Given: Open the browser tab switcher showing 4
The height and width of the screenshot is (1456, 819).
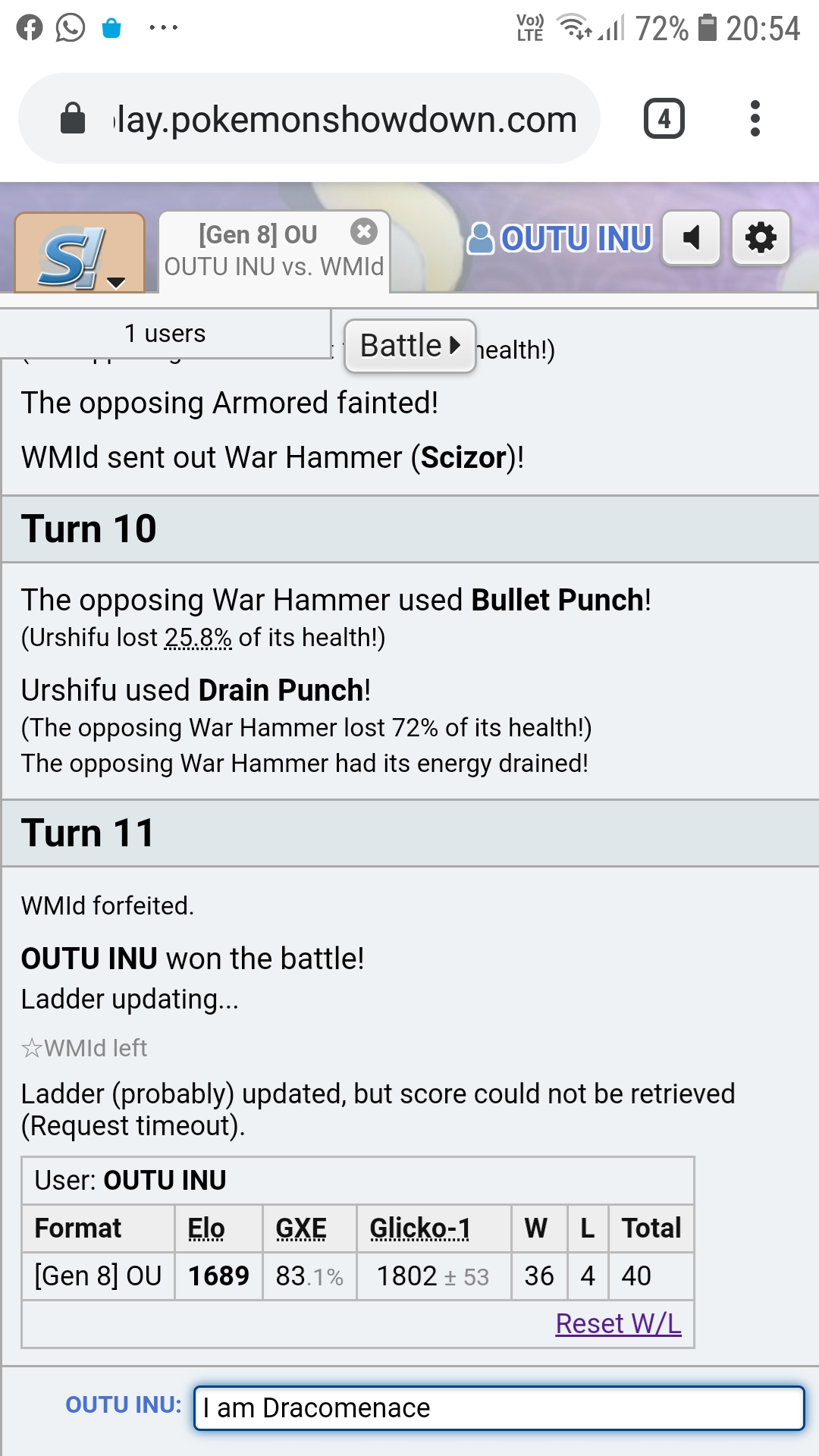Looking at the screenshot, I should pyautogui.click(x=664, y=119).
